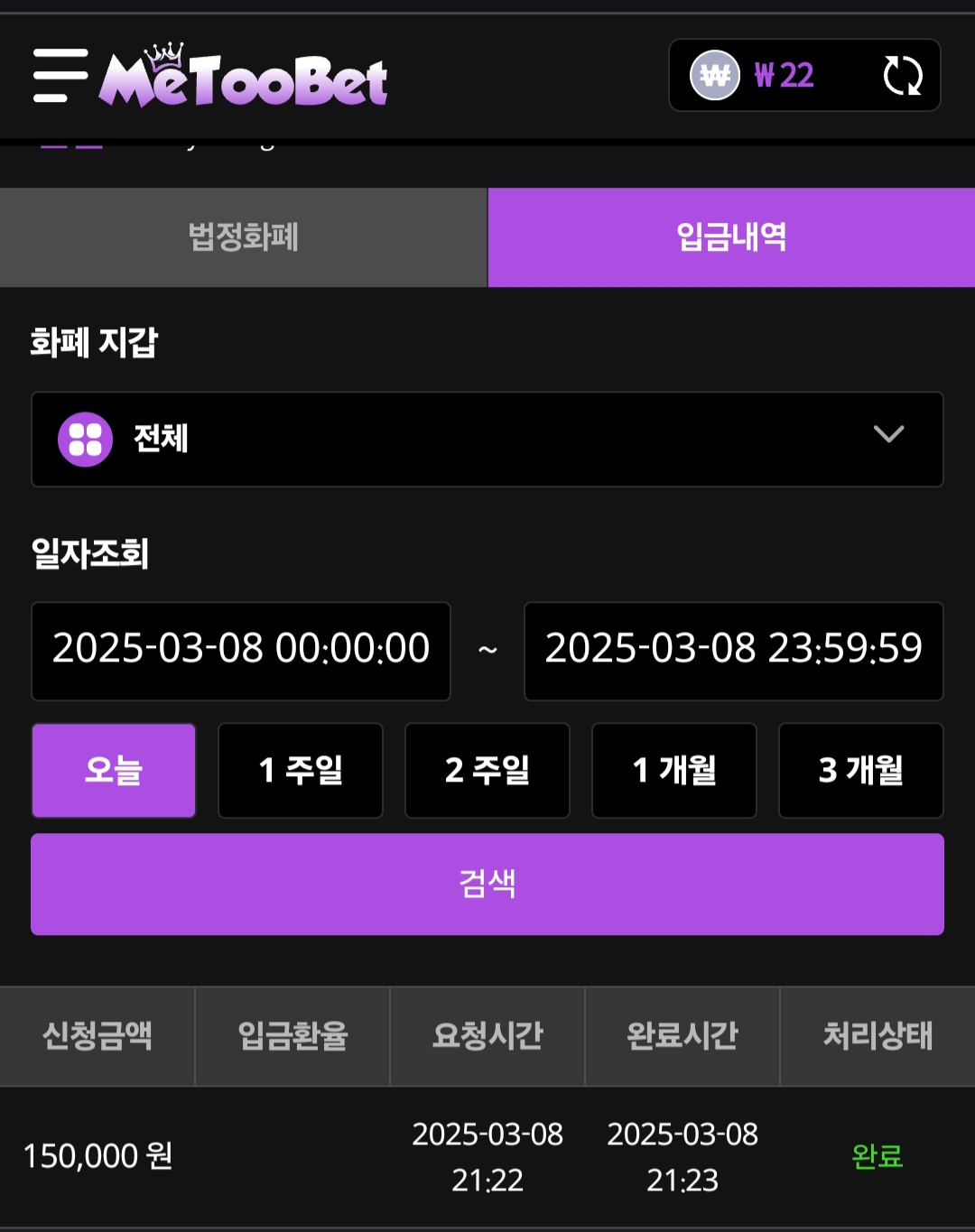Refresh the ₩22 balance
Viewport: 975px width, 1232px height.
[902, 76]
